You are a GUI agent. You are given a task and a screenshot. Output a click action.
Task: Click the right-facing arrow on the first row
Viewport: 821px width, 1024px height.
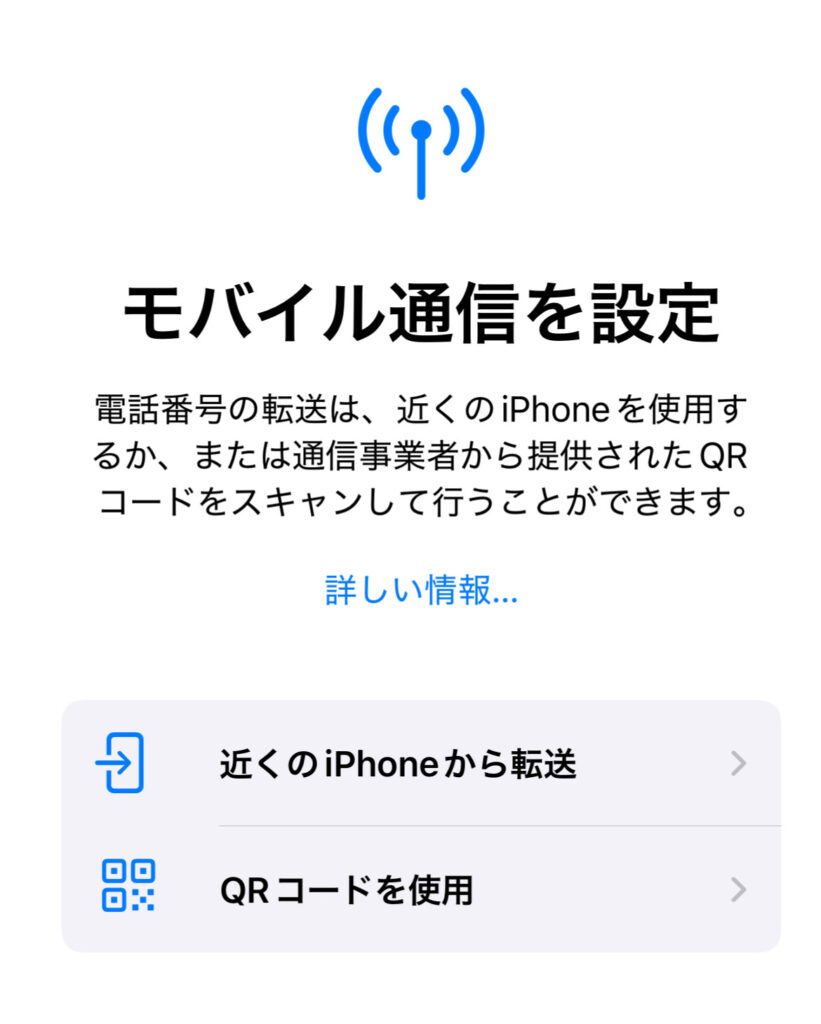click(738, 763)
